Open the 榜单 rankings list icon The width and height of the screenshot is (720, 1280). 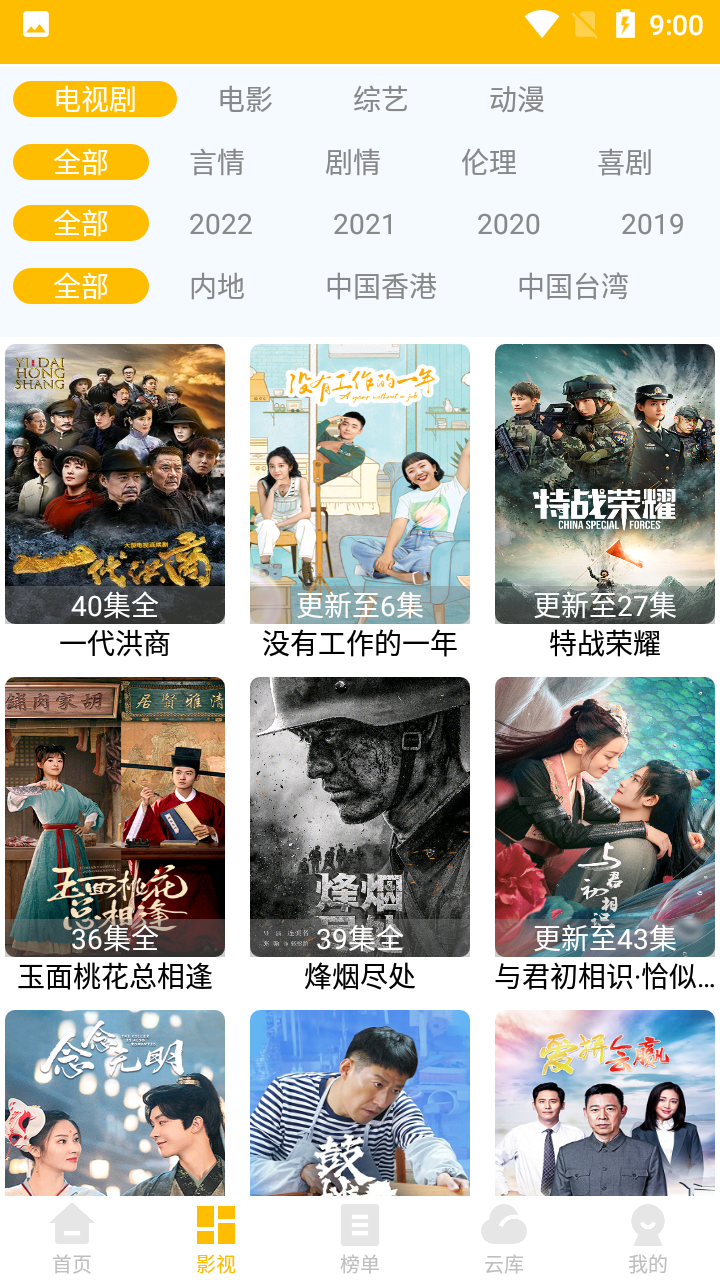tap(359, 1225)
